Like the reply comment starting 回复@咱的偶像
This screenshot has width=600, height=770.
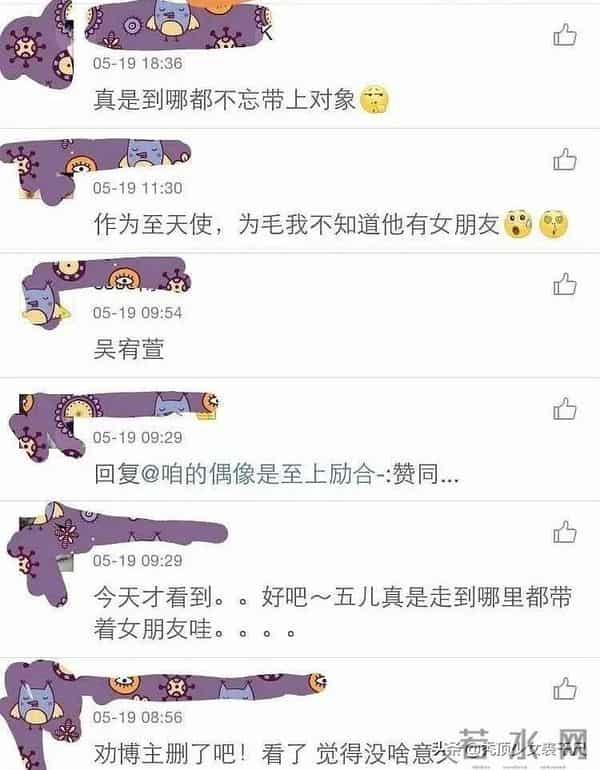565,408
